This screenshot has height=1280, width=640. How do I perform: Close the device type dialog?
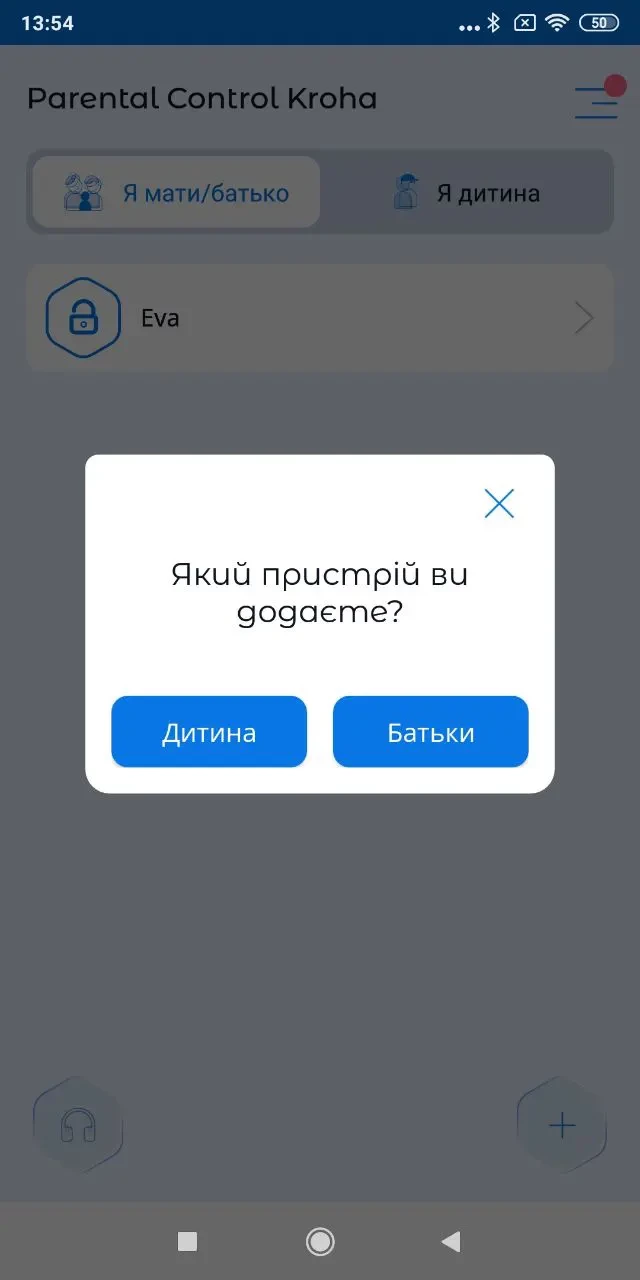pyautogui.click(x=499, y=503)
